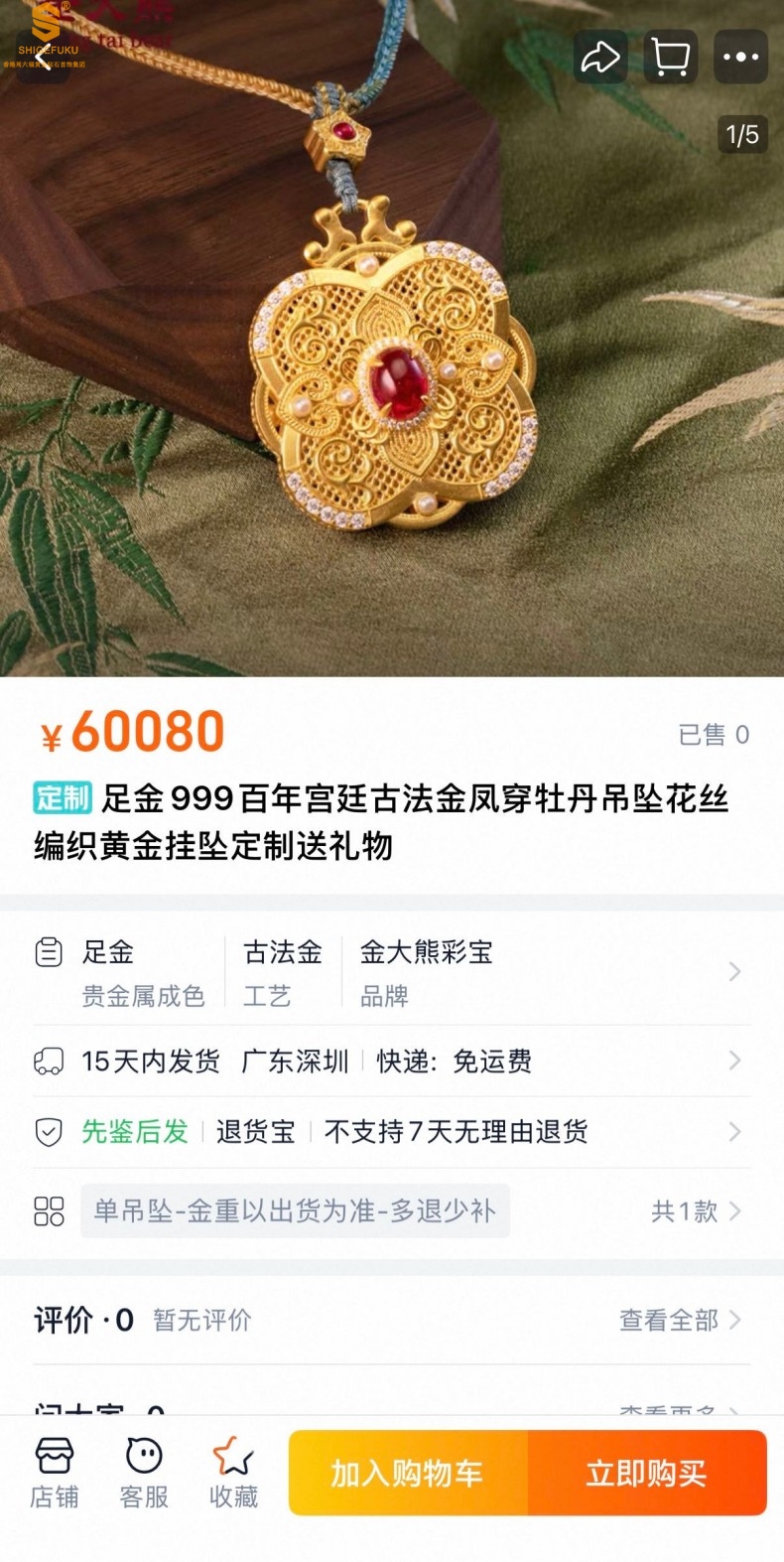
Task: Open the shopping cart icon
Action: click(x=671, y=57)
